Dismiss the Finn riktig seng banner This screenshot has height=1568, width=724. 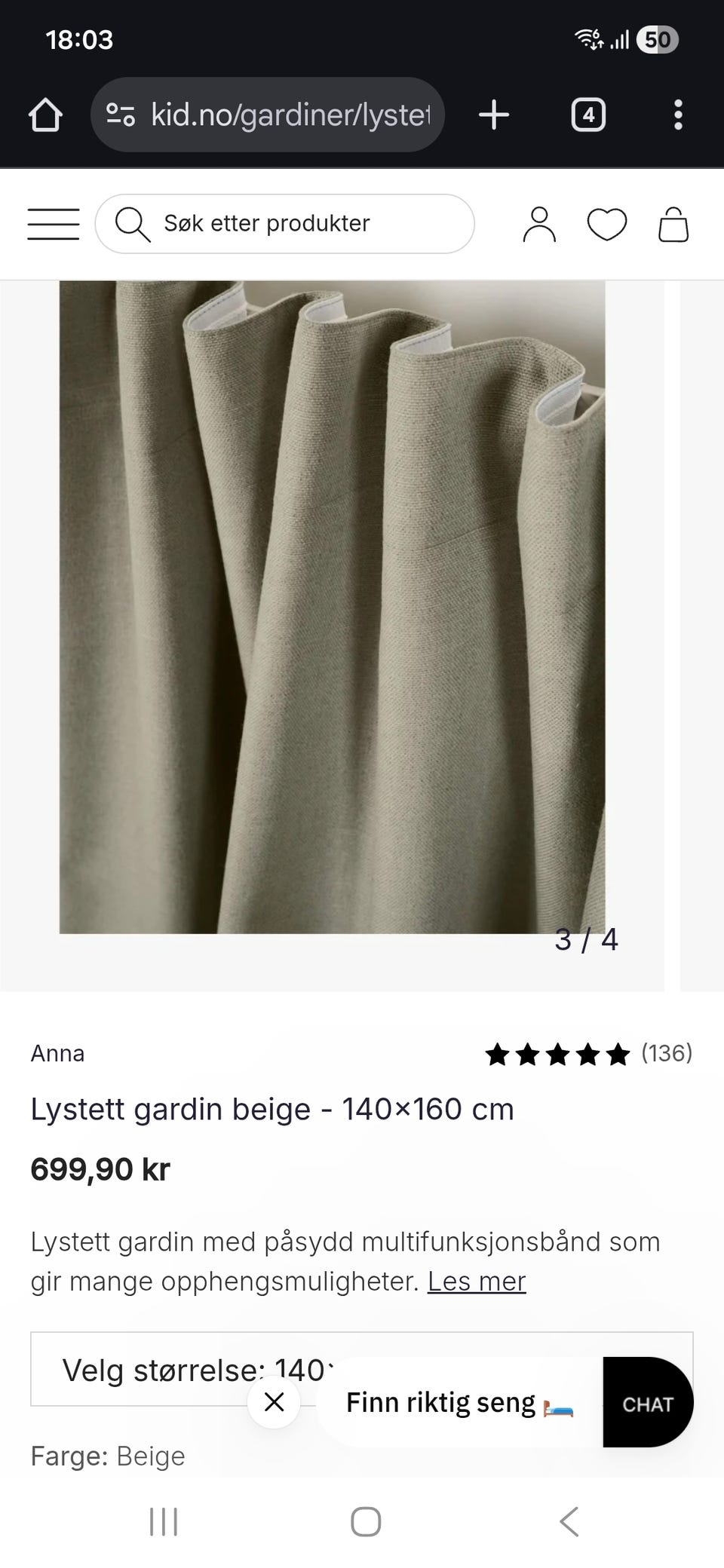(273, 1402)
